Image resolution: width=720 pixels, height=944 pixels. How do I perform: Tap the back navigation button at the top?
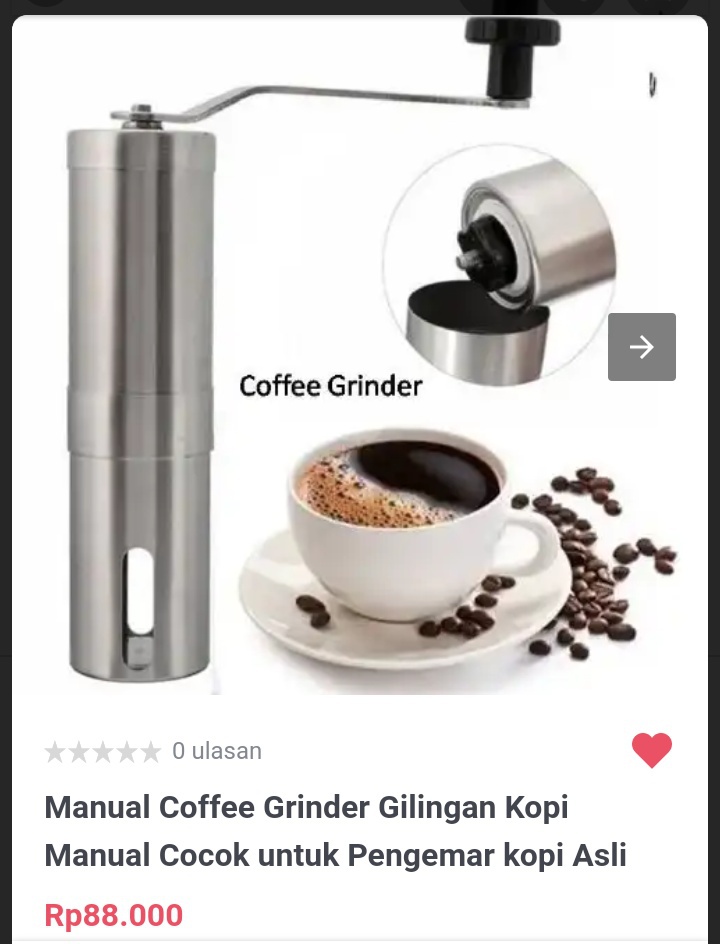pos(45,6)
